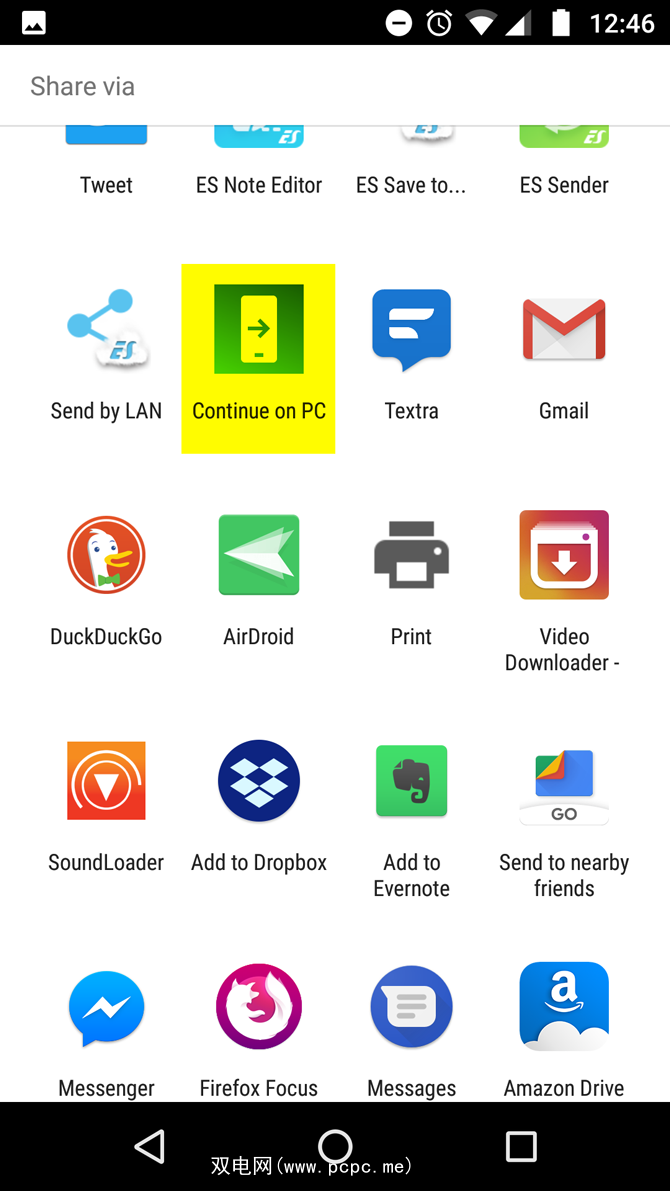
Task: Open in DuckDuckGo
Action: click(106, 580)
